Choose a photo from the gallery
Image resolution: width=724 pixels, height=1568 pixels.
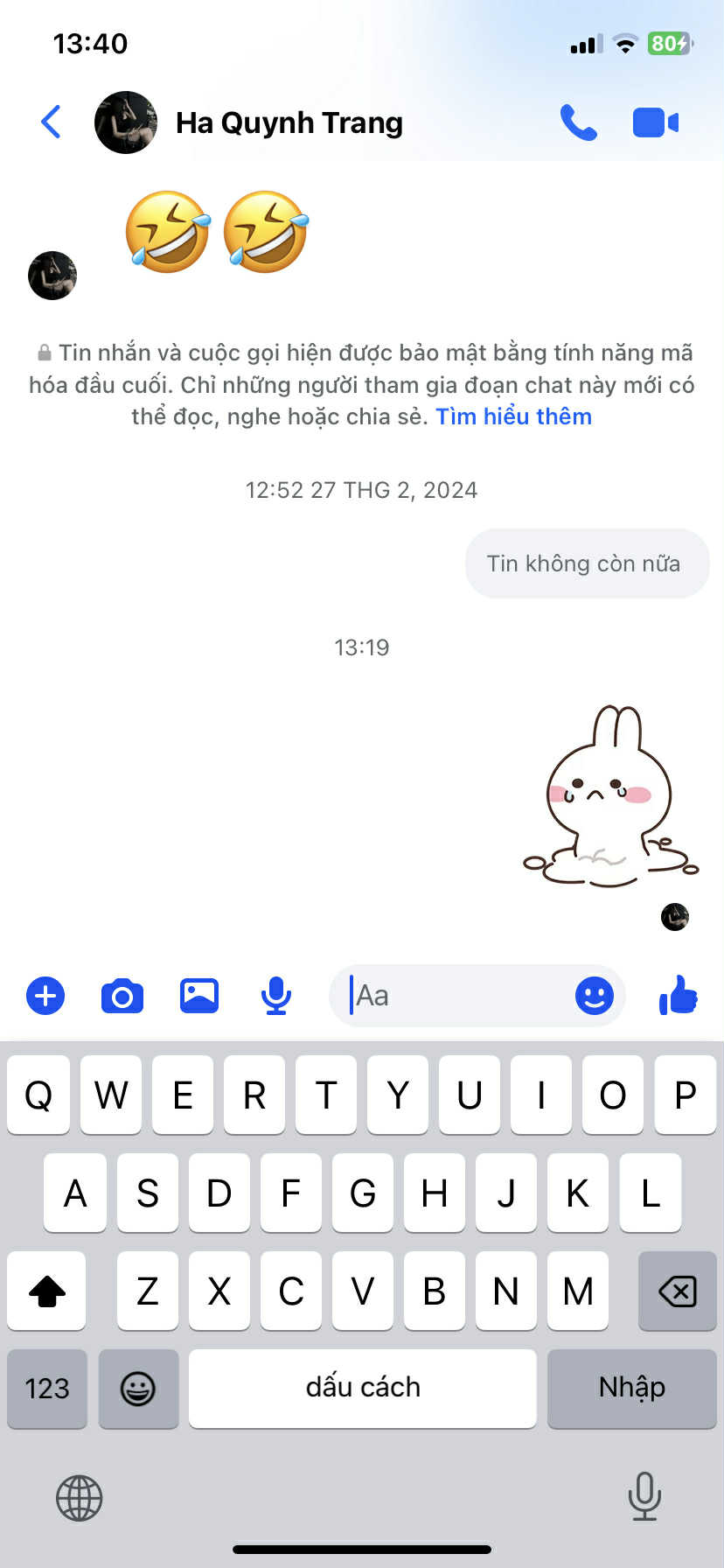coord(199,996)
